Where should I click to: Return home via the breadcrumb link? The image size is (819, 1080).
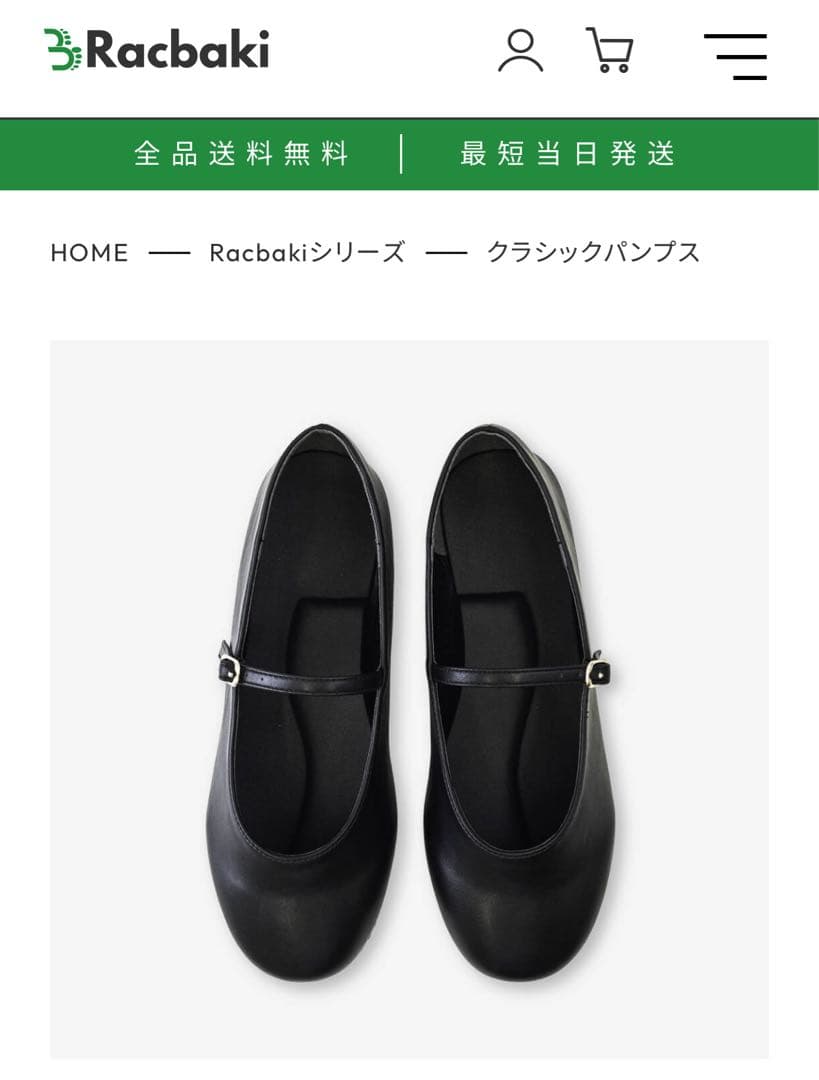point(89,253)
